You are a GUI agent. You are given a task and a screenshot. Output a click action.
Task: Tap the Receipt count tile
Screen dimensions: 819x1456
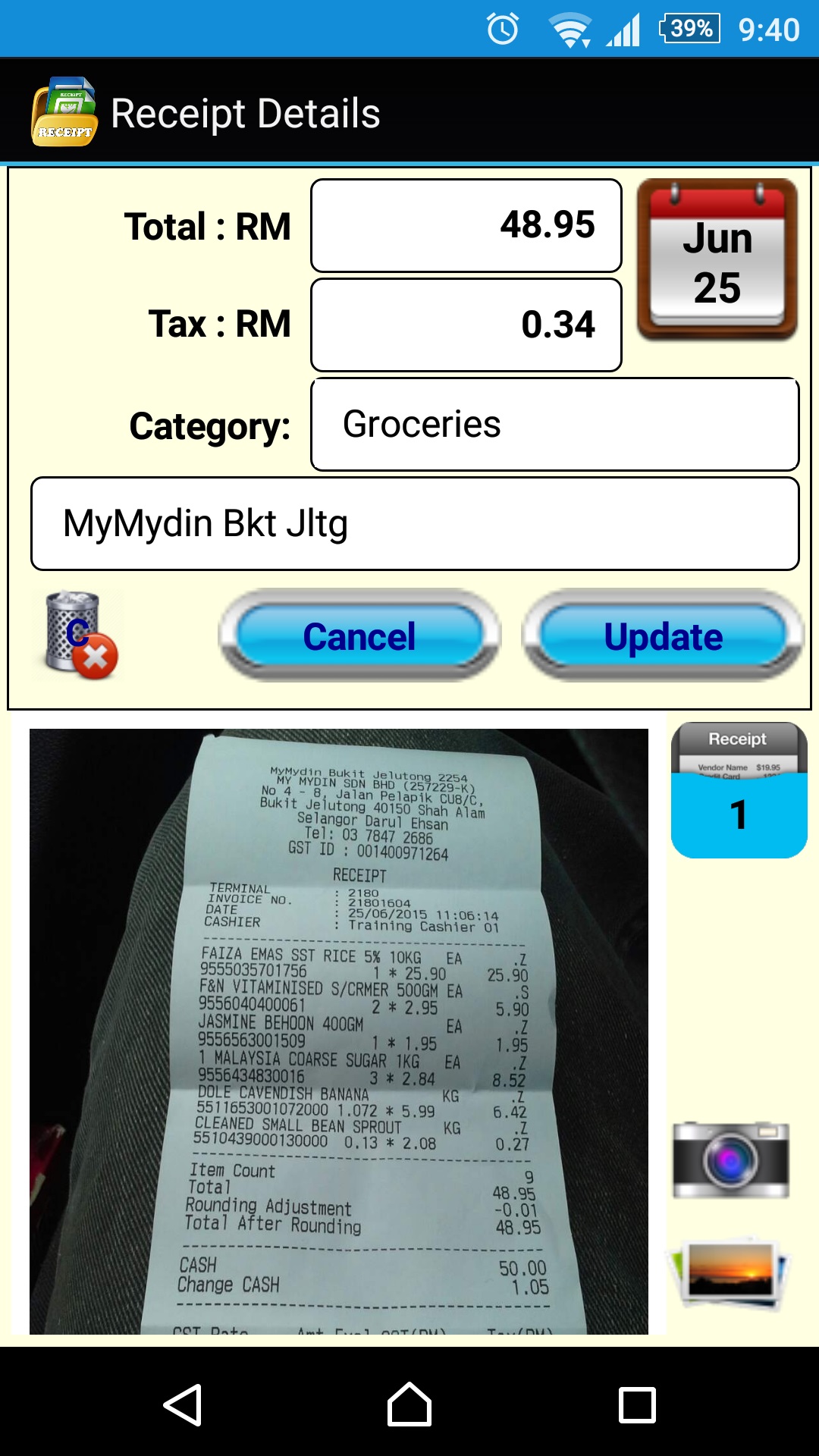point(739,790)
